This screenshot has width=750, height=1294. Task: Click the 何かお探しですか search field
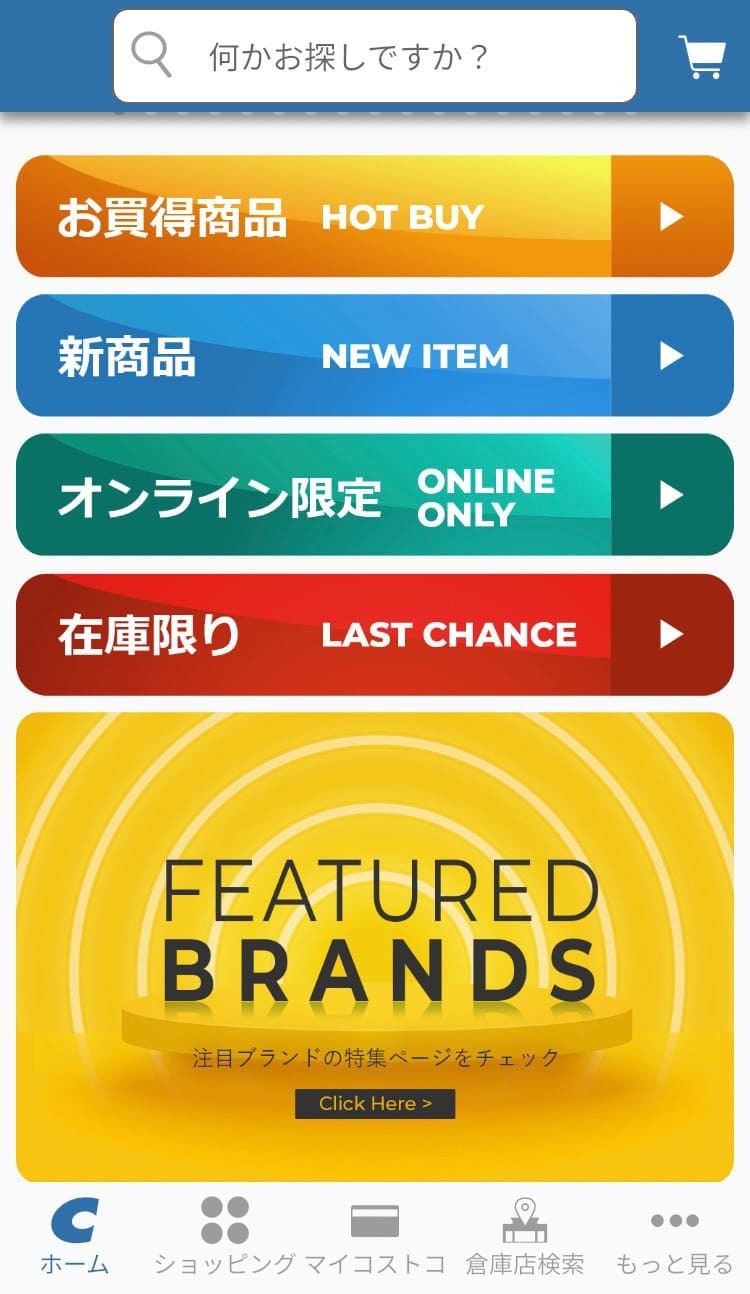click(400, 55)
